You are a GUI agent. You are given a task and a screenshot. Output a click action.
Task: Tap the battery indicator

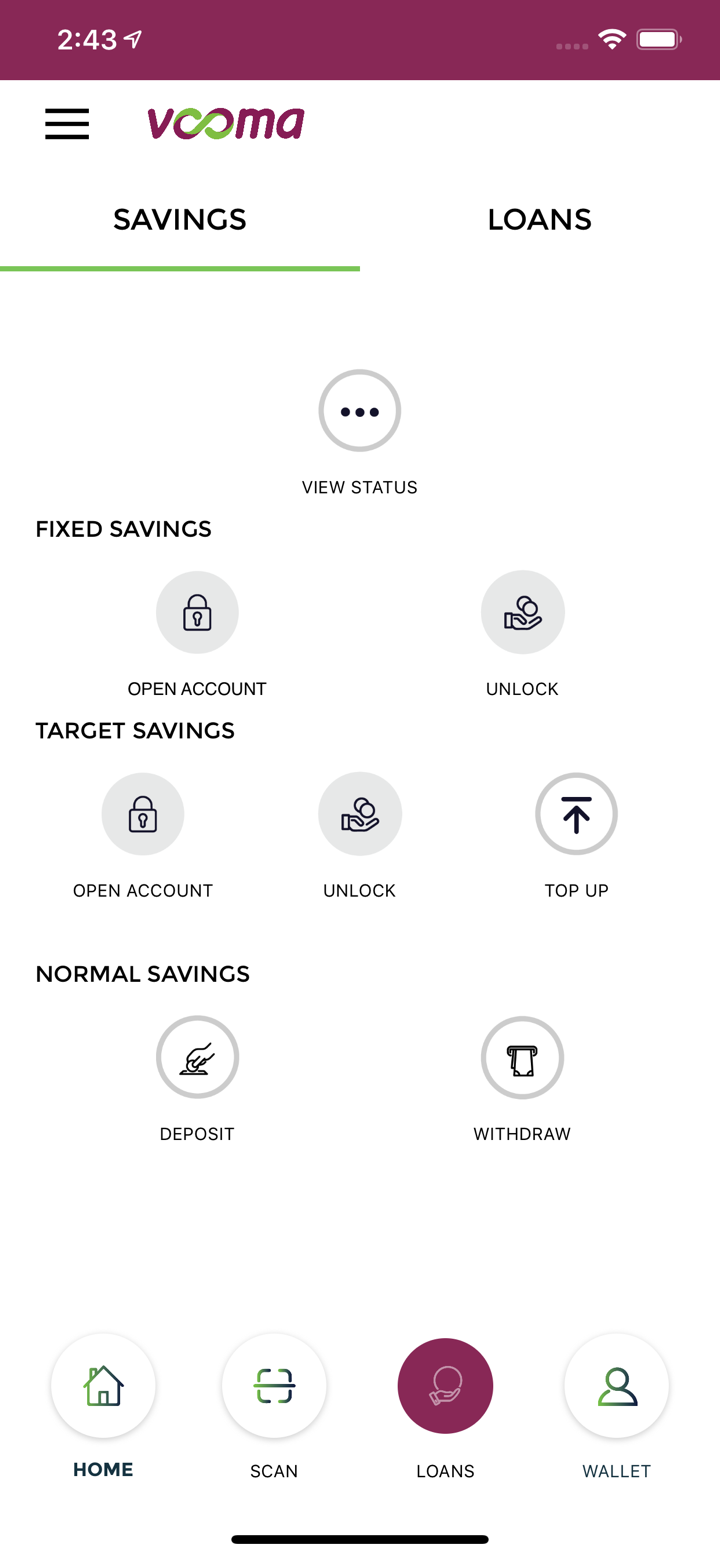click(658, 40)
